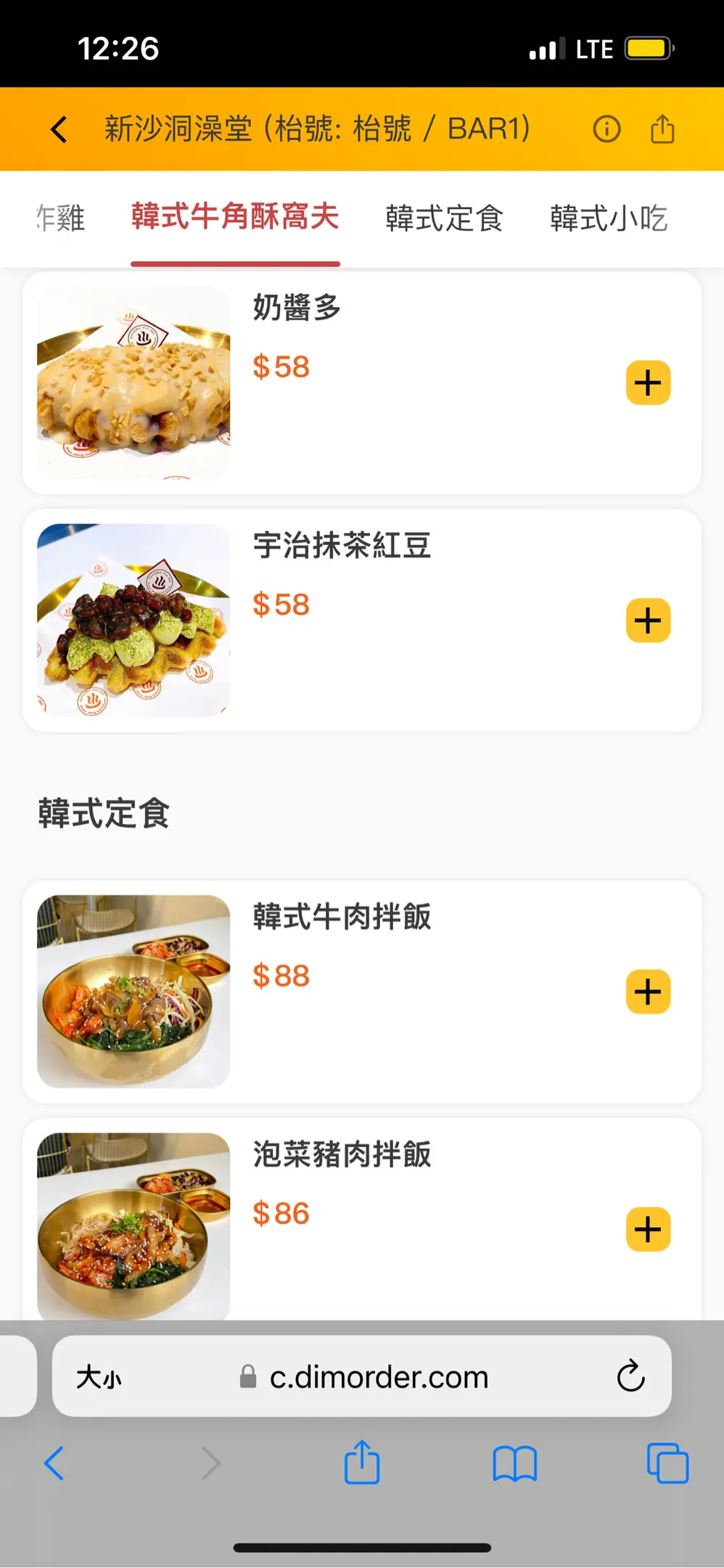
Task: Add 韓式牛肉拌飯 to the order
Action: click(x=648, y=992)
